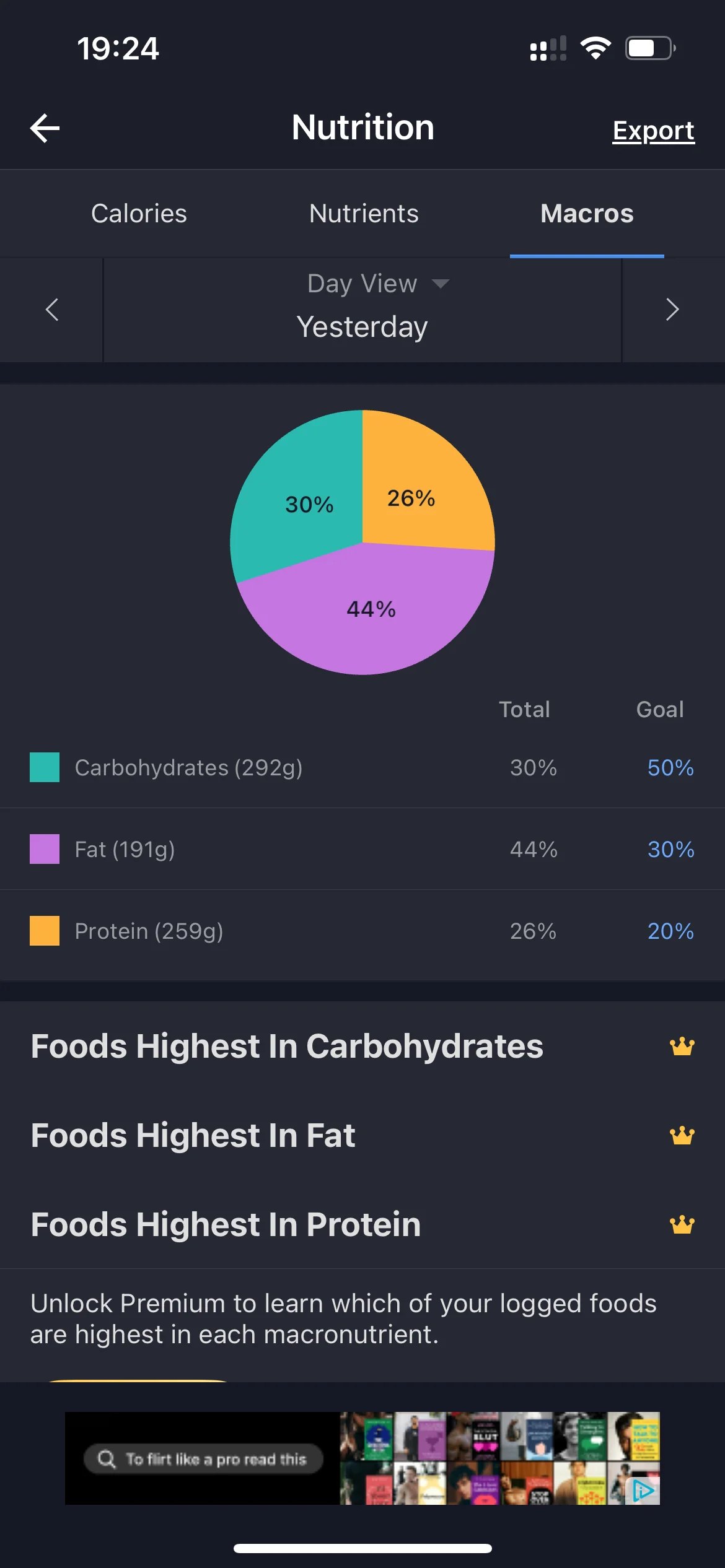Screen dimensions: 725x1568
Task: Select the Macros tab
Action: (x=587, y=214)
